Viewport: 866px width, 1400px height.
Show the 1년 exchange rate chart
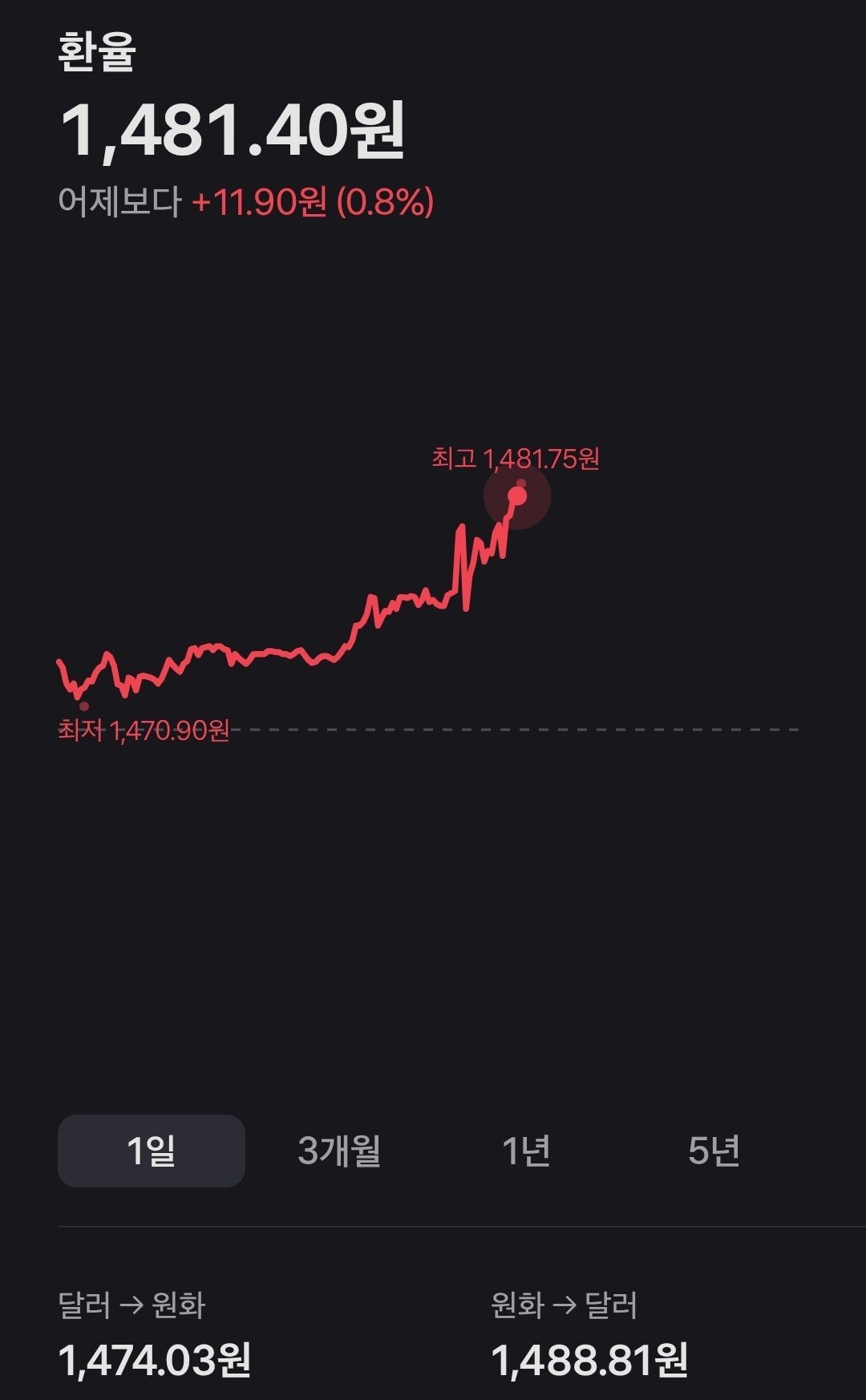[526, 1151]
